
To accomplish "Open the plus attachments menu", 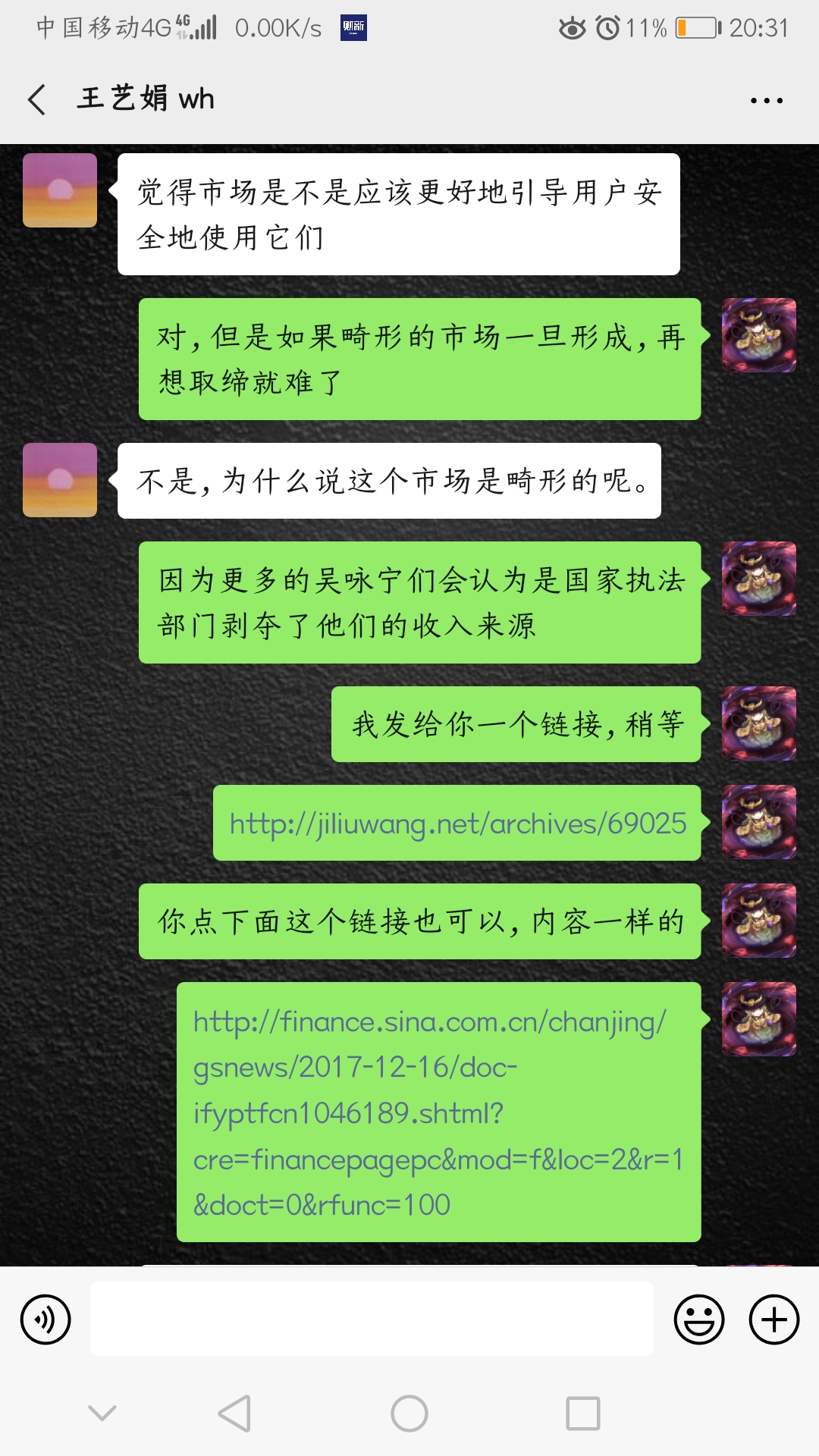I will [773, 1319].
